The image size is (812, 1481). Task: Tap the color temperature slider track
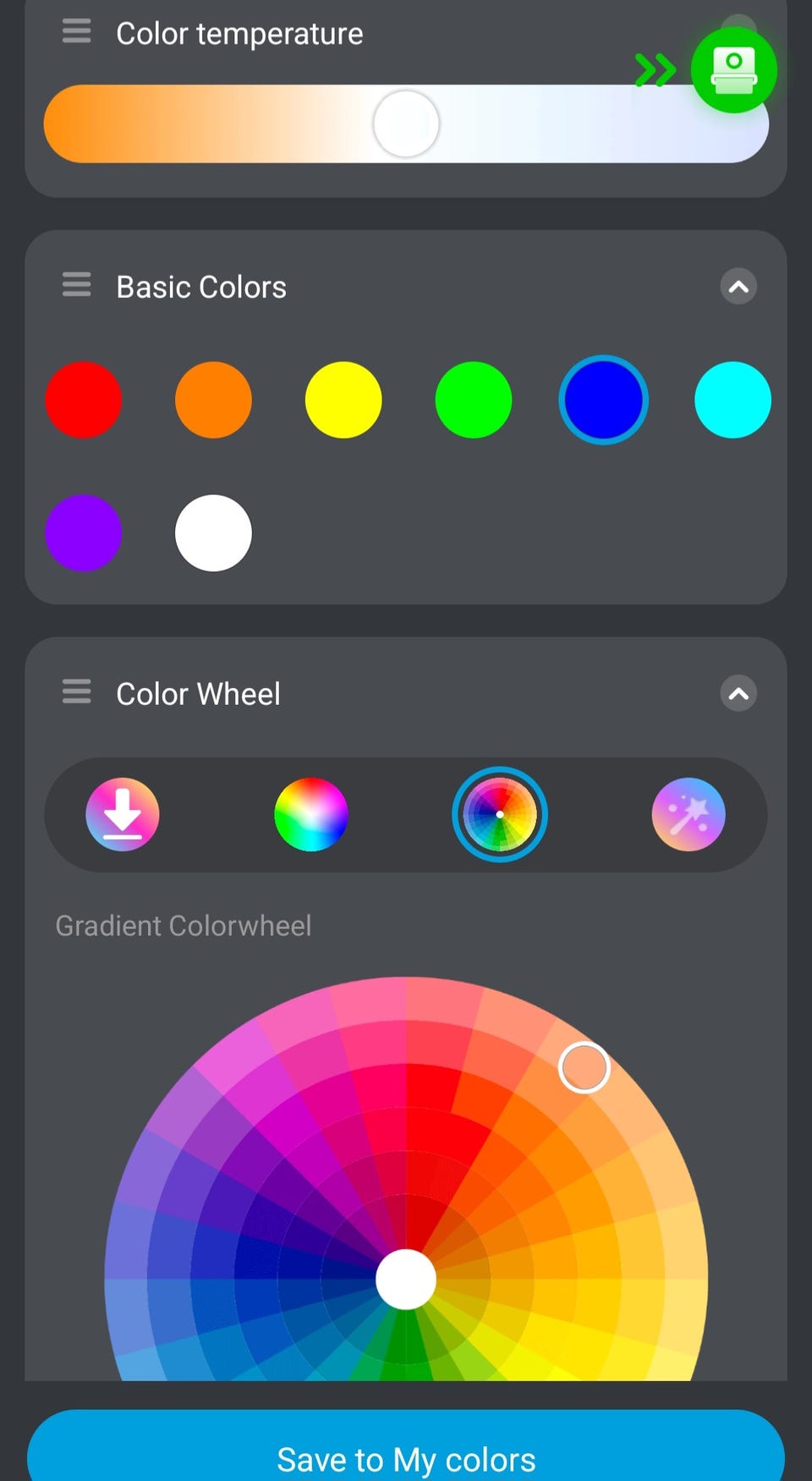(406, 124)
